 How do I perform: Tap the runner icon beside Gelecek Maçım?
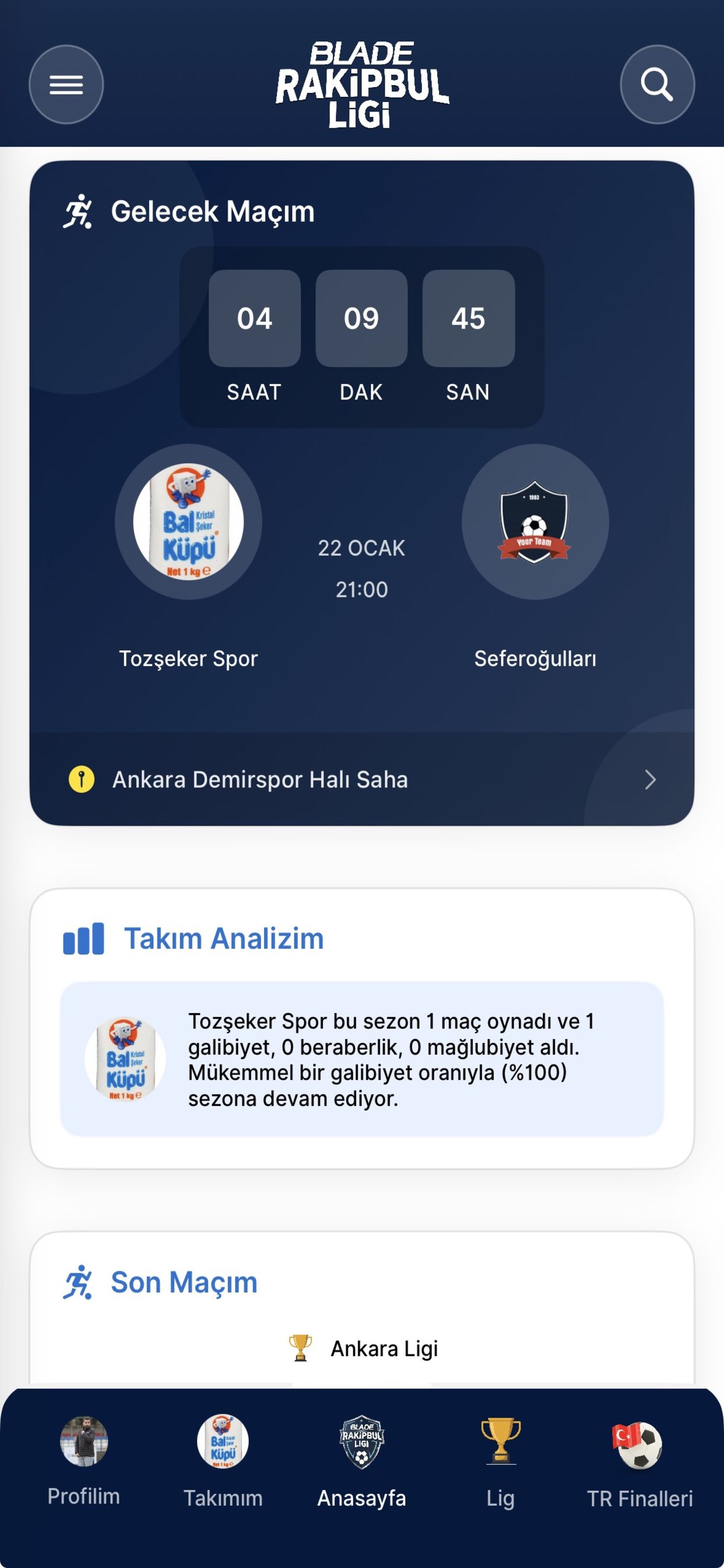point(80,212)
